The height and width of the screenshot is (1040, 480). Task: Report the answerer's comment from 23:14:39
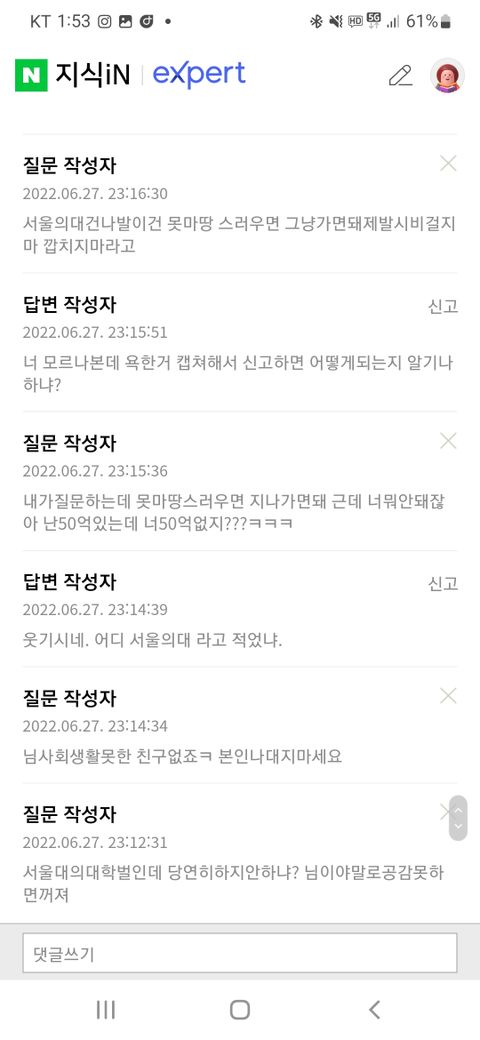coord(443,584)
